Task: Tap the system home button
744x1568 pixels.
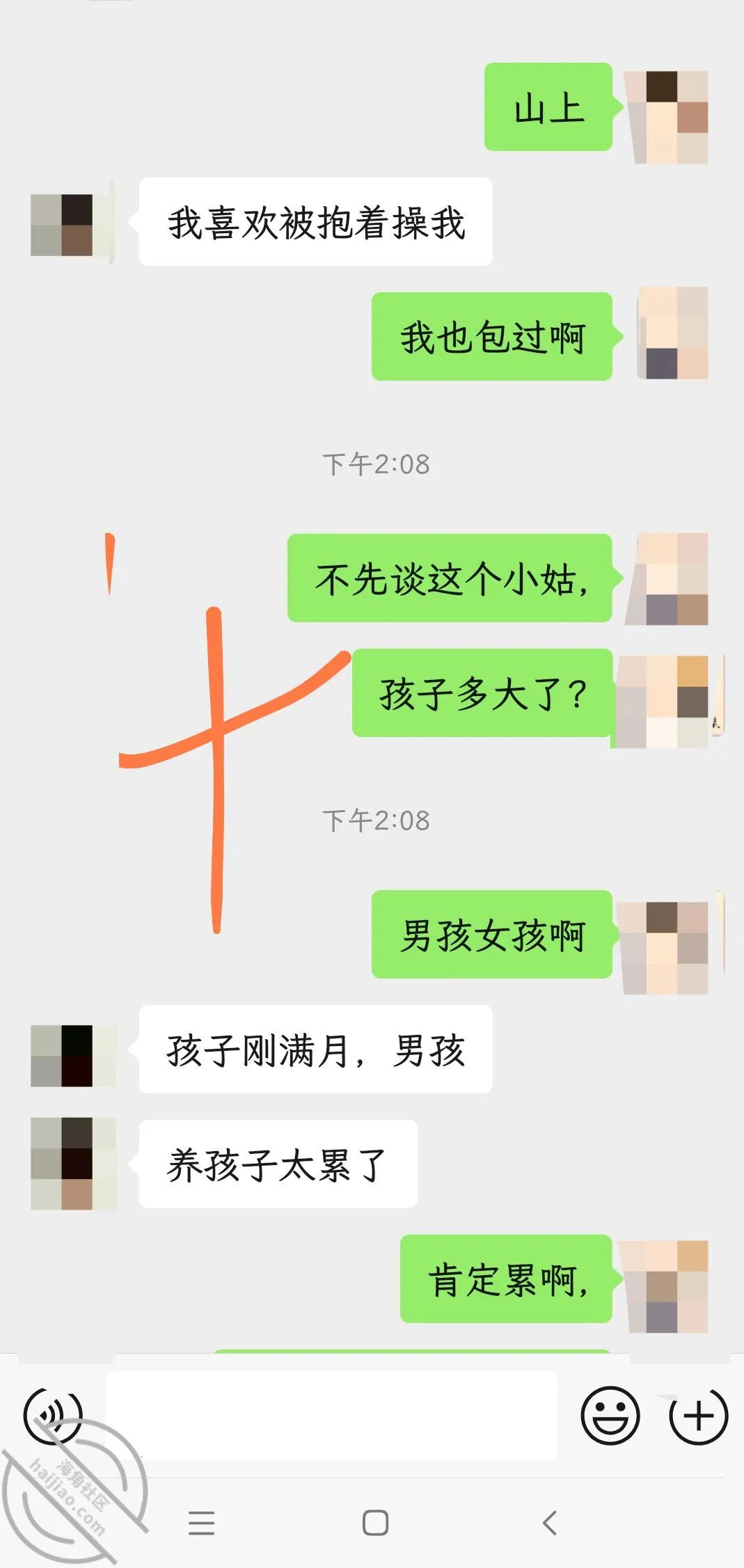Action: tap(375, 1523)
